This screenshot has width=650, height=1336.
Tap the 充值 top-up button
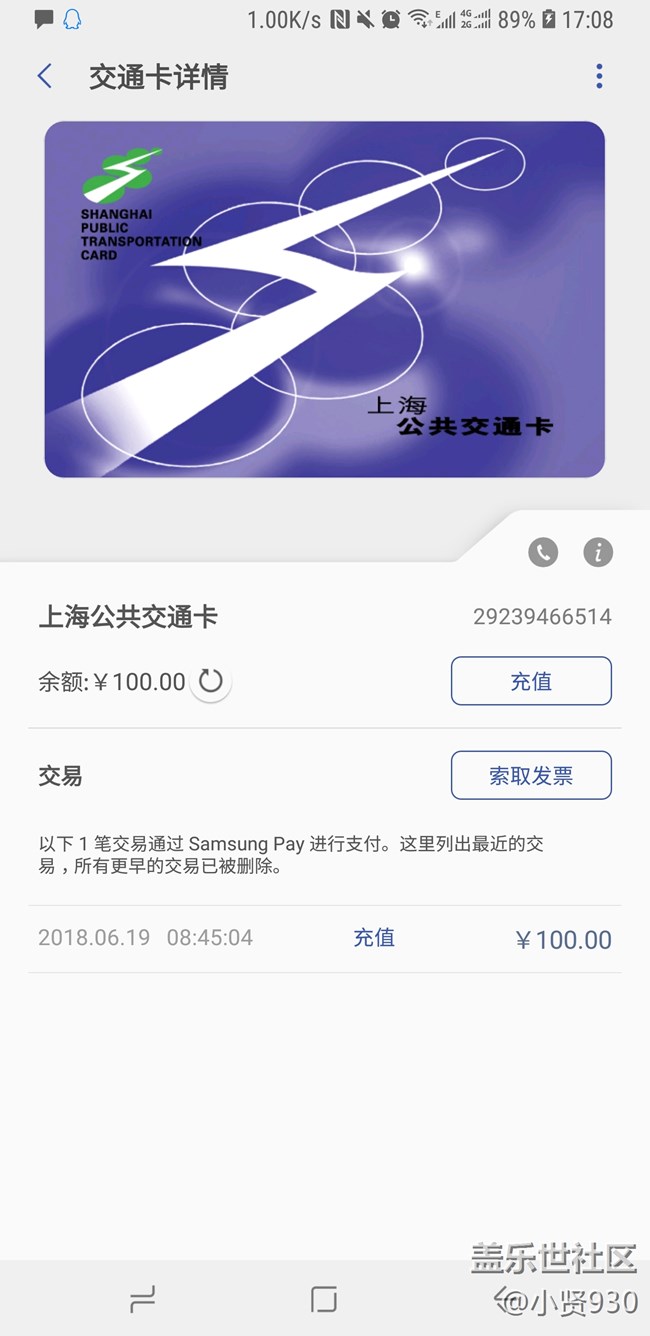tap(531, 681)
